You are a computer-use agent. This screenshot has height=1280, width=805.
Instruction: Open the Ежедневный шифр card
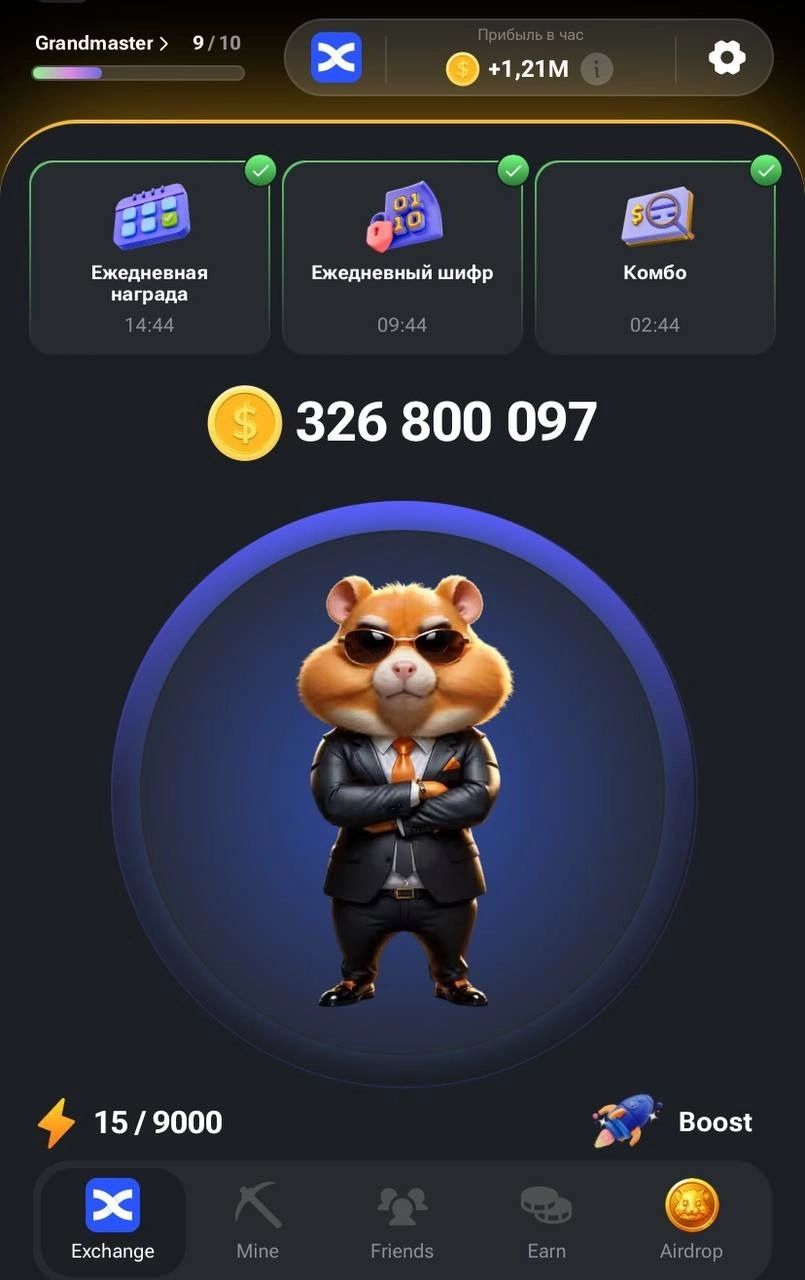(402, 258)
